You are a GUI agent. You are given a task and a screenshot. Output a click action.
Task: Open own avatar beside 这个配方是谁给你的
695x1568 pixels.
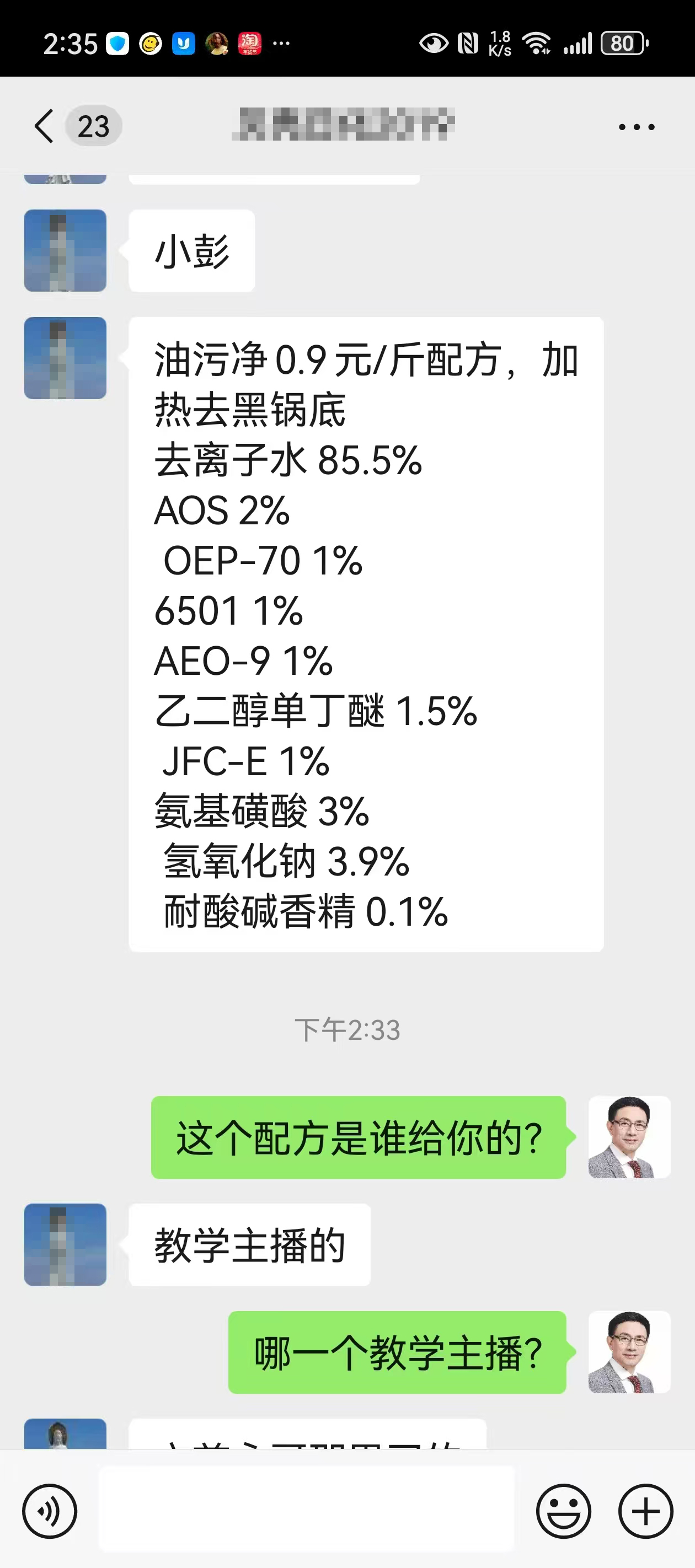(629, 1137)
